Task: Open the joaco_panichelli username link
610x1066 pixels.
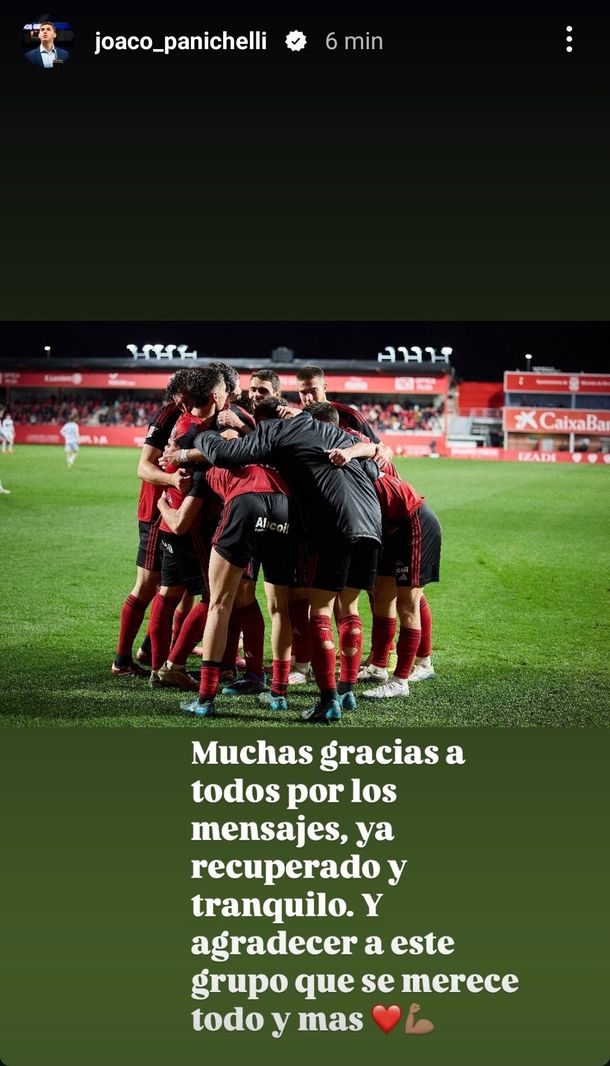Action: pyautogui.click(x=180, y=41)
